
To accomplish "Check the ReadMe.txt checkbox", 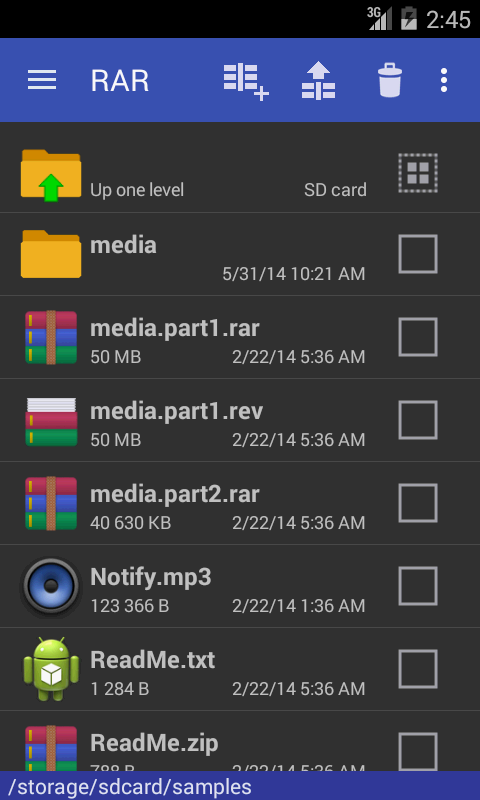I will 418,669.
